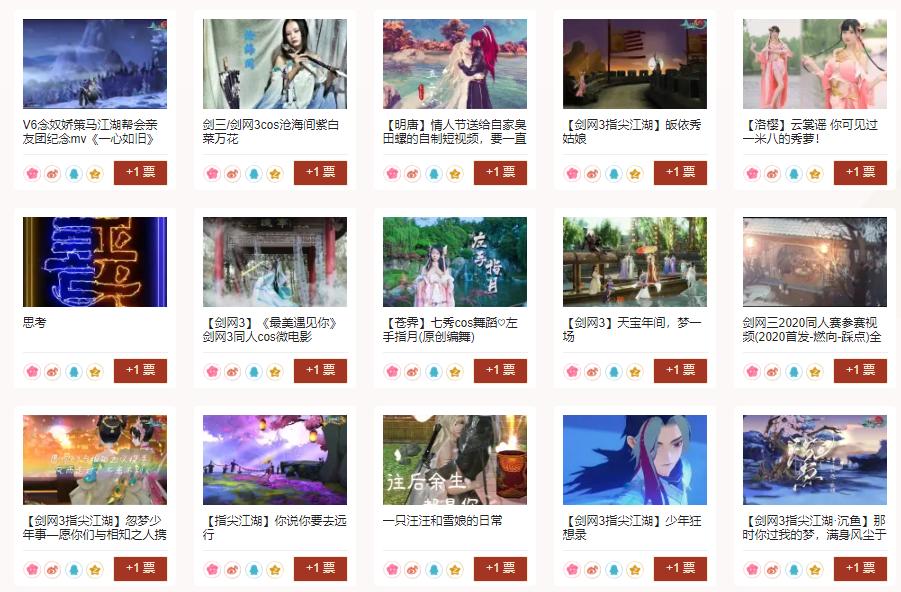Share 【明唐】情人节 video to Weibo

(x=412, y=173)
